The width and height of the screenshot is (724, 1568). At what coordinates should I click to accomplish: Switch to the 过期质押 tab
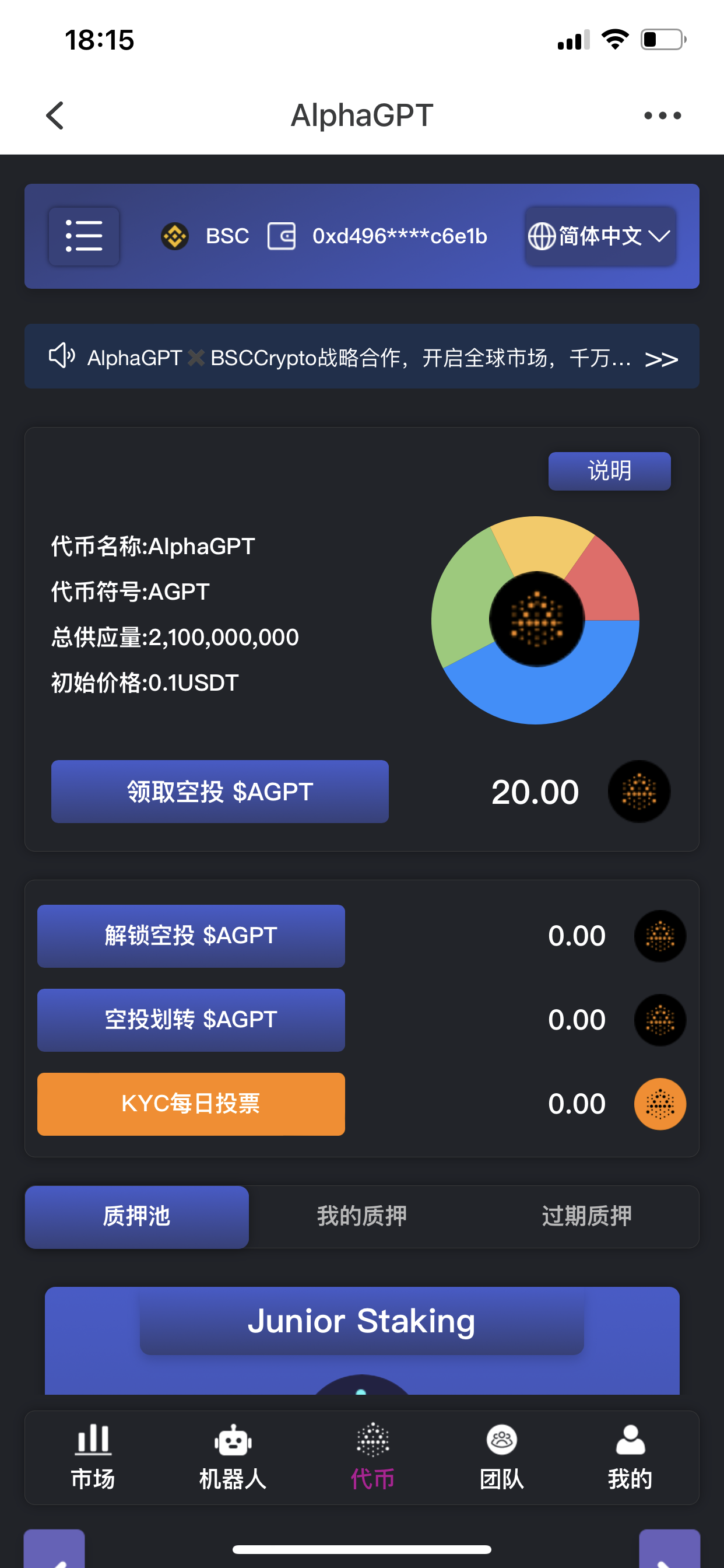(x=586, y=1216)
